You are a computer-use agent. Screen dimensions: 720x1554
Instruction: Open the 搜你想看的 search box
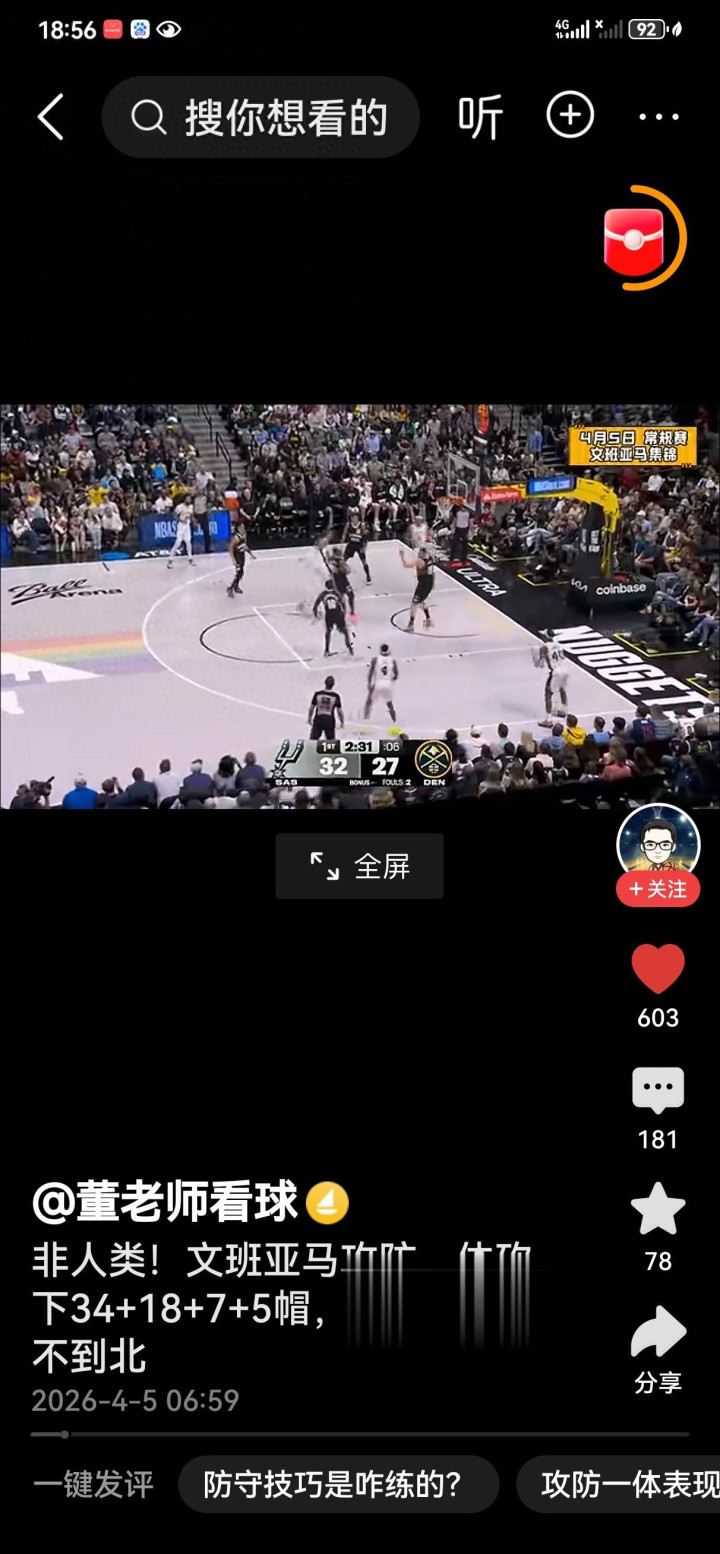pyautogui.click(x=261, y=118)
